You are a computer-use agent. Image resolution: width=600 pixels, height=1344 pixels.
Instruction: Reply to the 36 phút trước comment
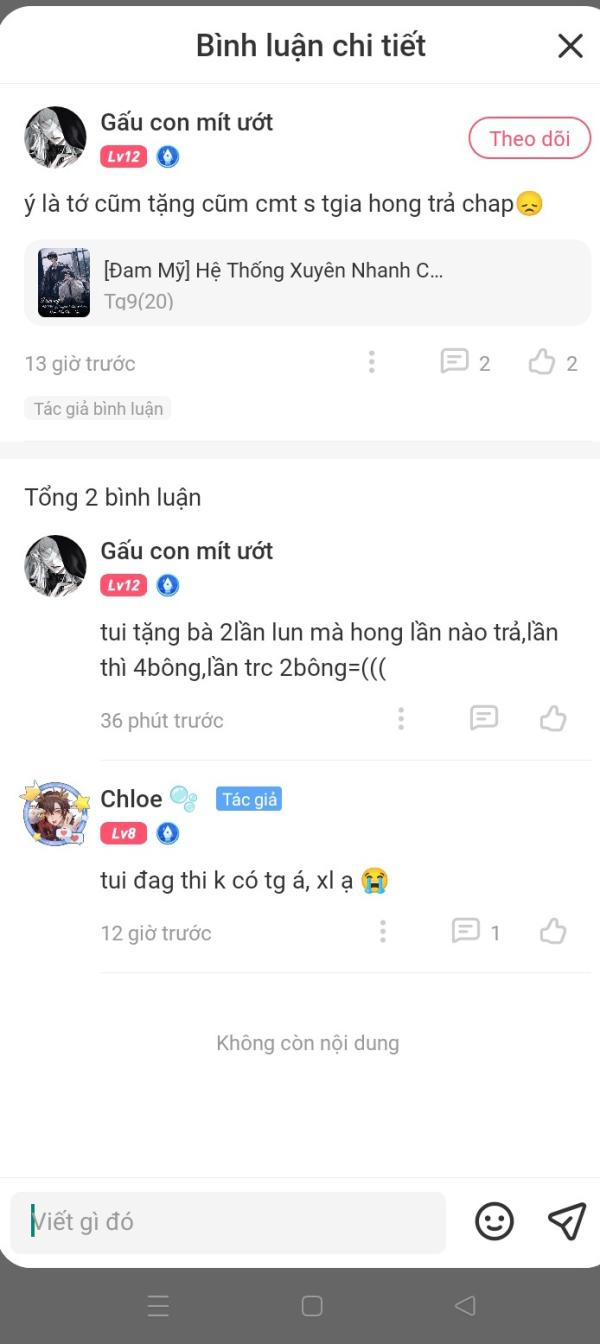484,718
